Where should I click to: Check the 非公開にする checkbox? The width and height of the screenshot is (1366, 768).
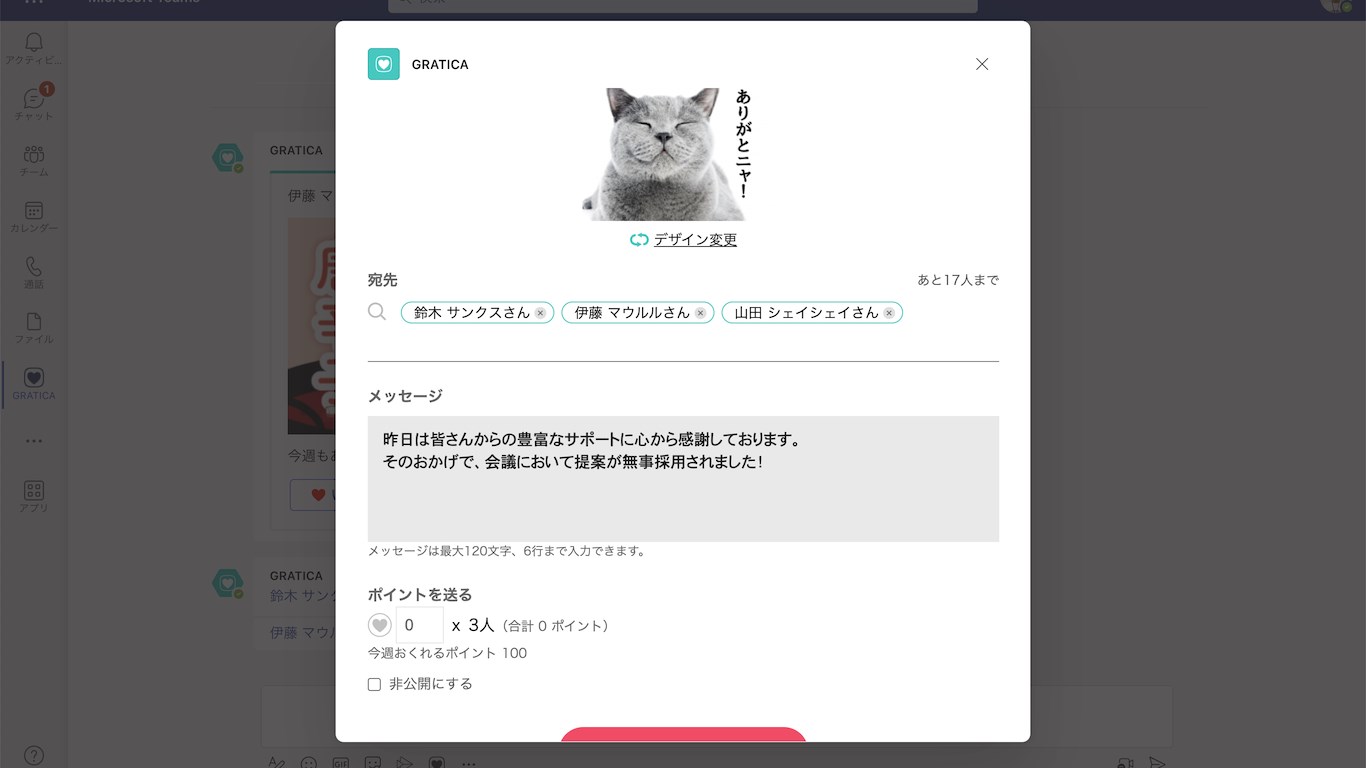click(375, 685)
